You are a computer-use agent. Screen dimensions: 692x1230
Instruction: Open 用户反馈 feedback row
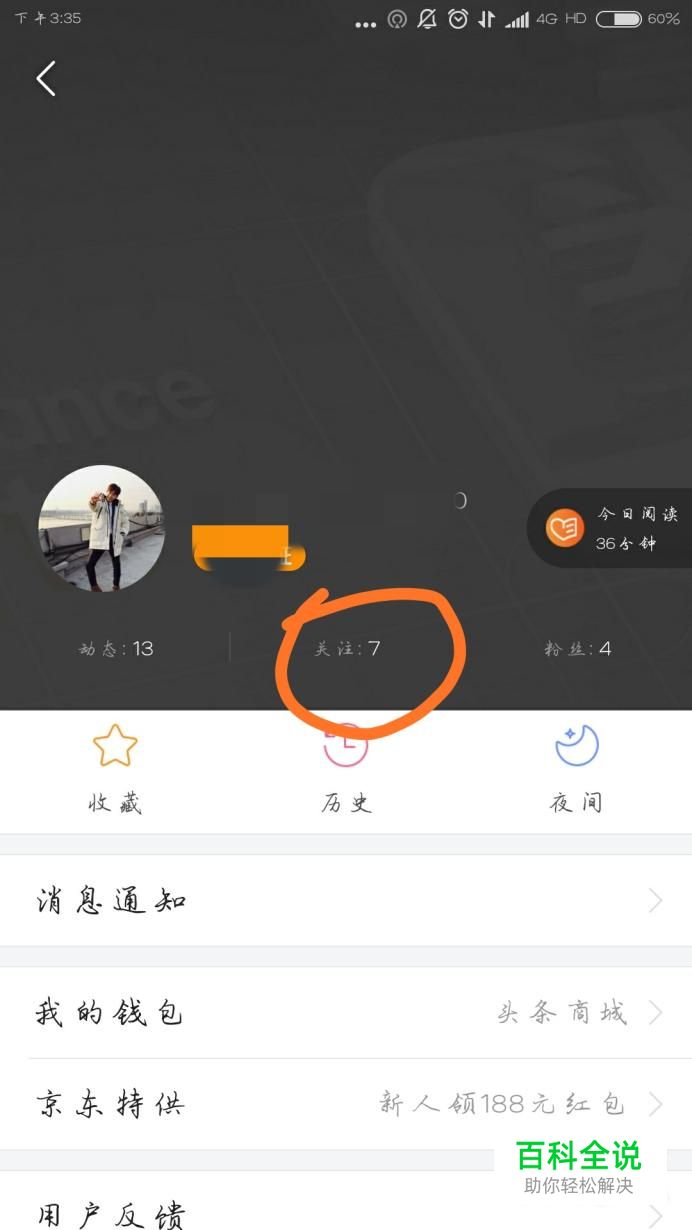(x=346, y=1212)
